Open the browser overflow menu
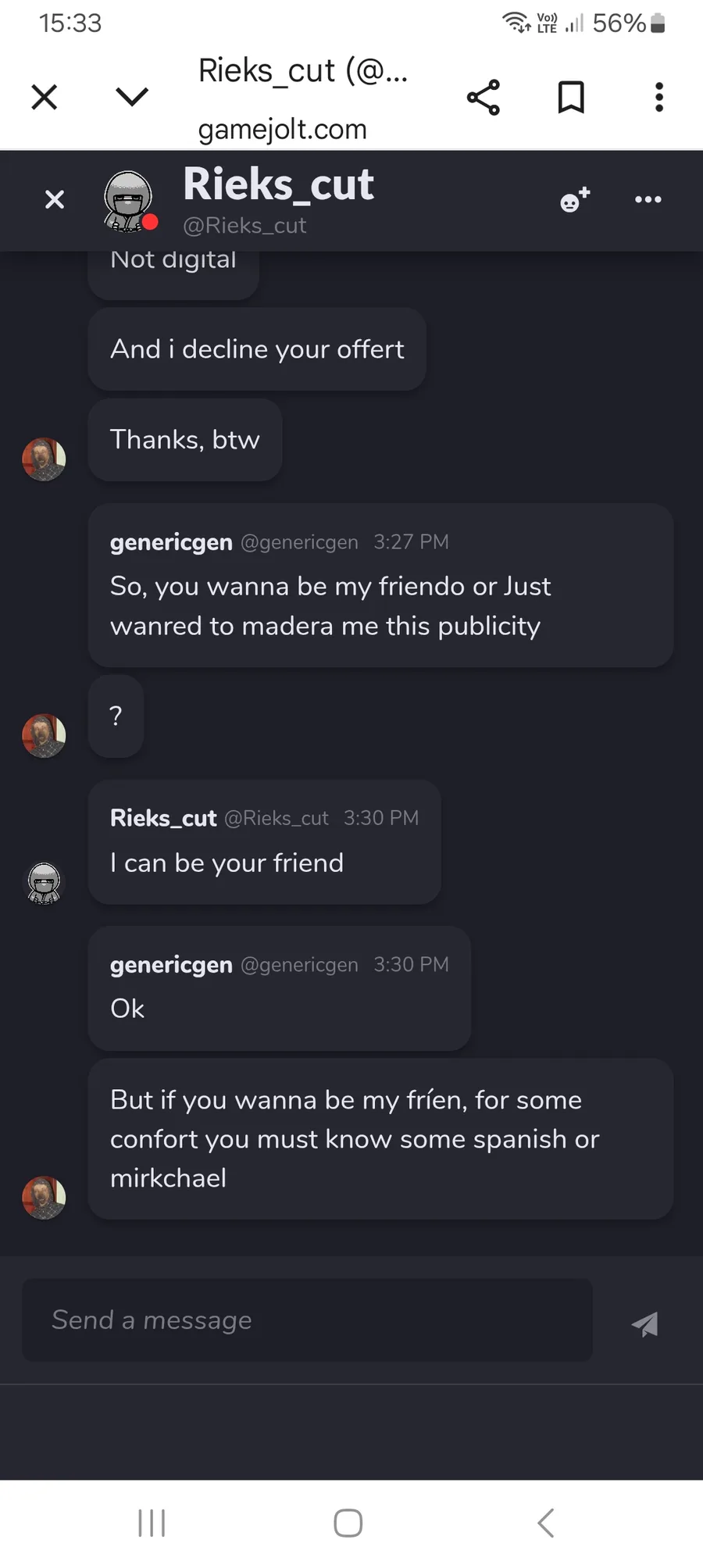703x1568 pixels. coord(659,98)
